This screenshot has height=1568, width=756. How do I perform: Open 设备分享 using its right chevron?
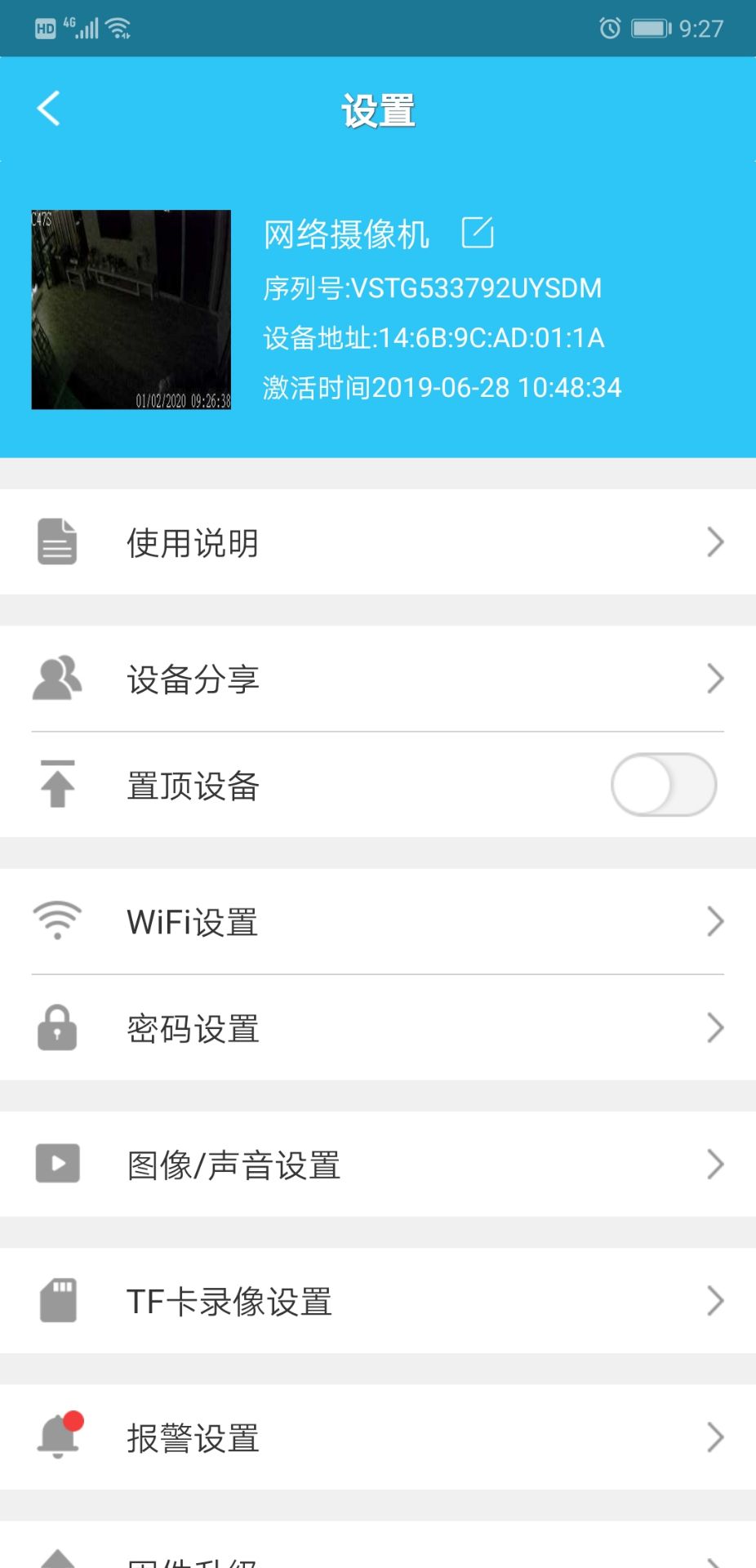coord(714,676)
